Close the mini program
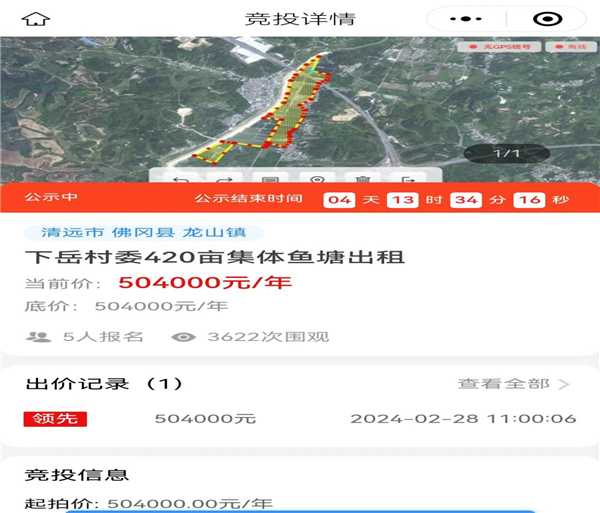 pyautogui.click(x=546, y=19)
